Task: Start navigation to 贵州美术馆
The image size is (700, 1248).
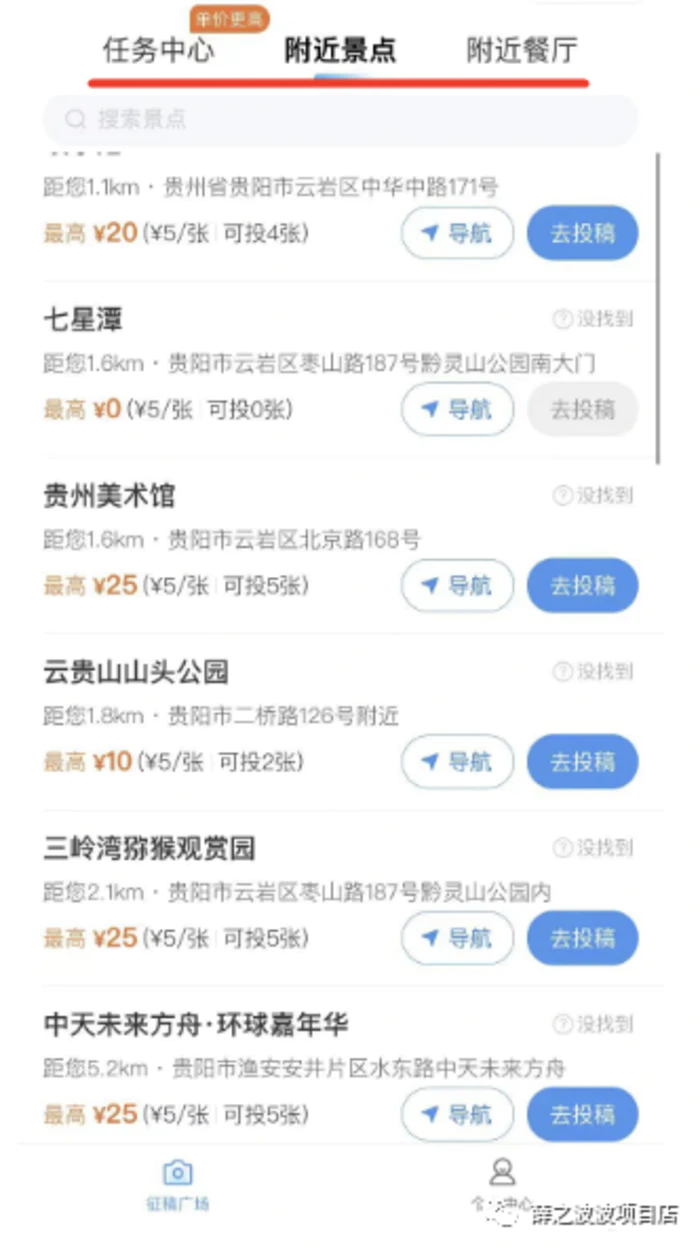Action: tap(457, 586)
